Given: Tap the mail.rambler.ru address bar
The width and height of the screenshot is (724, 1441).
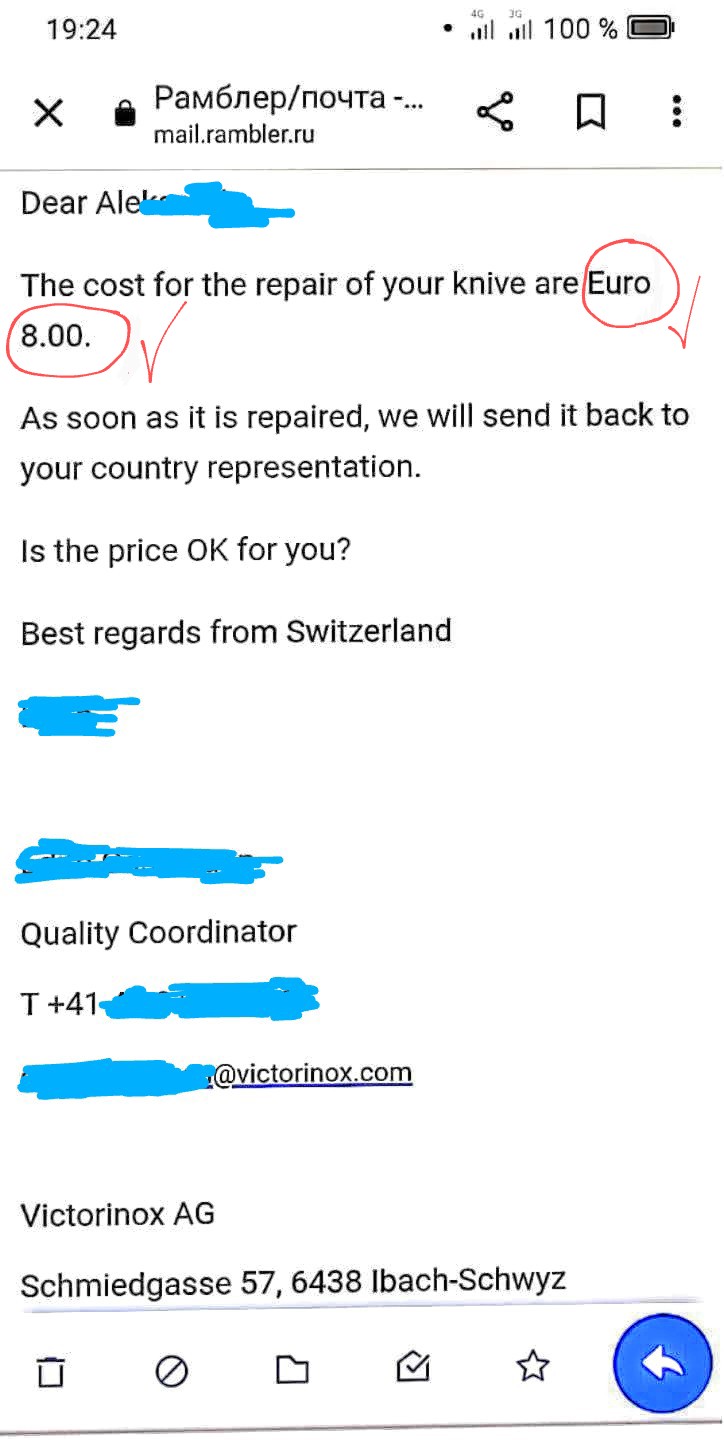Looking at the screenshot, I should click(288, 114).
